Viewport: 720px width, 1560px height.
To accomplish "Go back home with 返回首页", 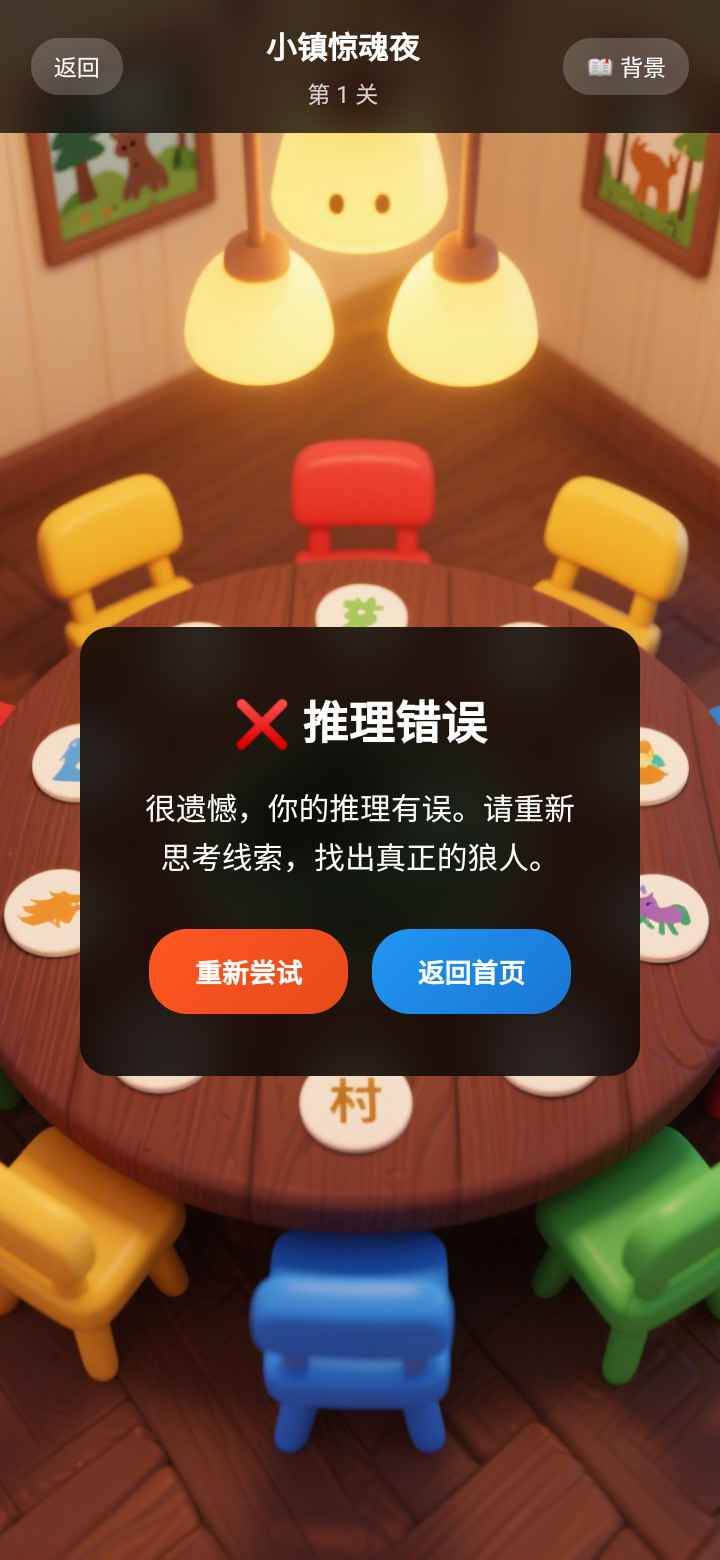I will [471, 972].
